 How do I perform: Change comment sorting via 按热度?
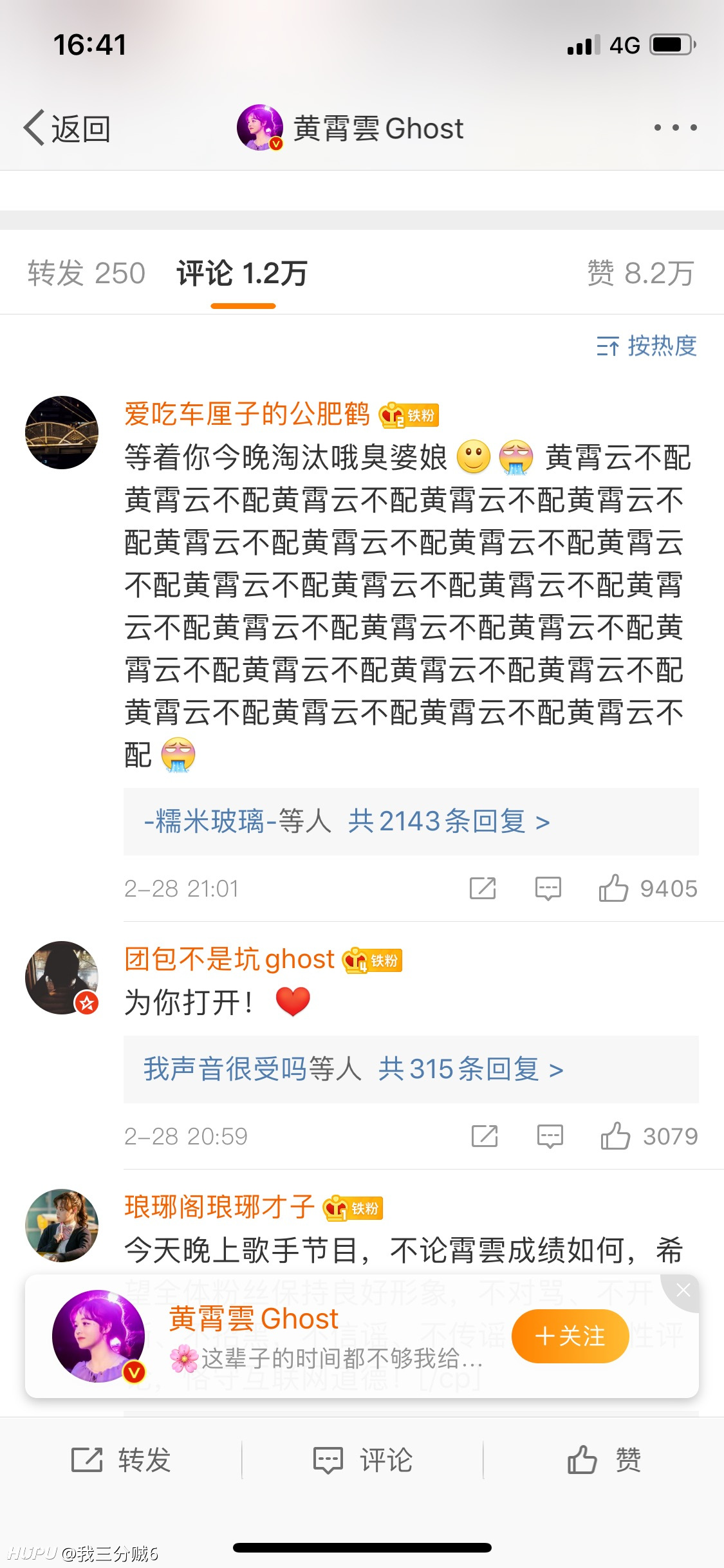click(x=646, y=346)
